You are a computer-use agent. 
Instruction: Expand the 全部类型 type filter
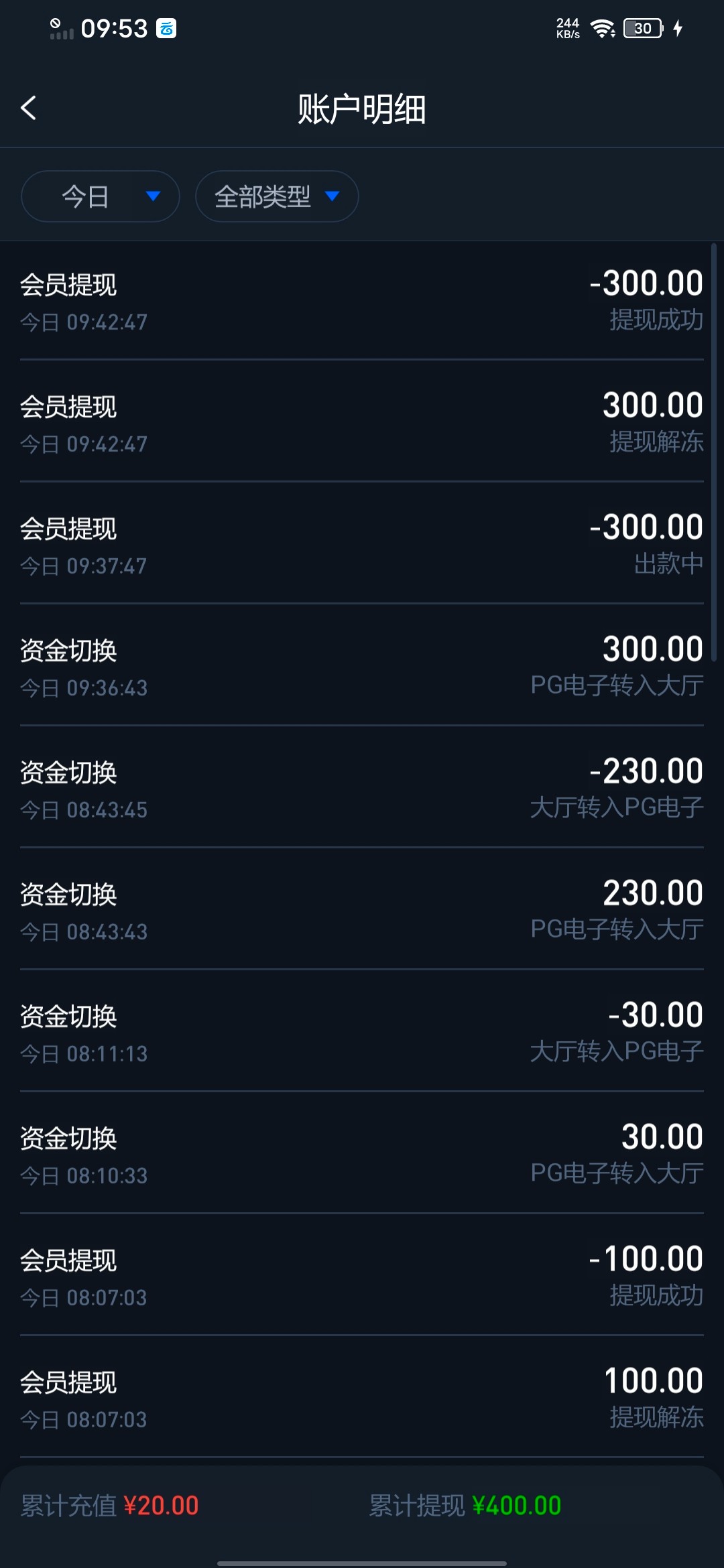tap(276, 196)
